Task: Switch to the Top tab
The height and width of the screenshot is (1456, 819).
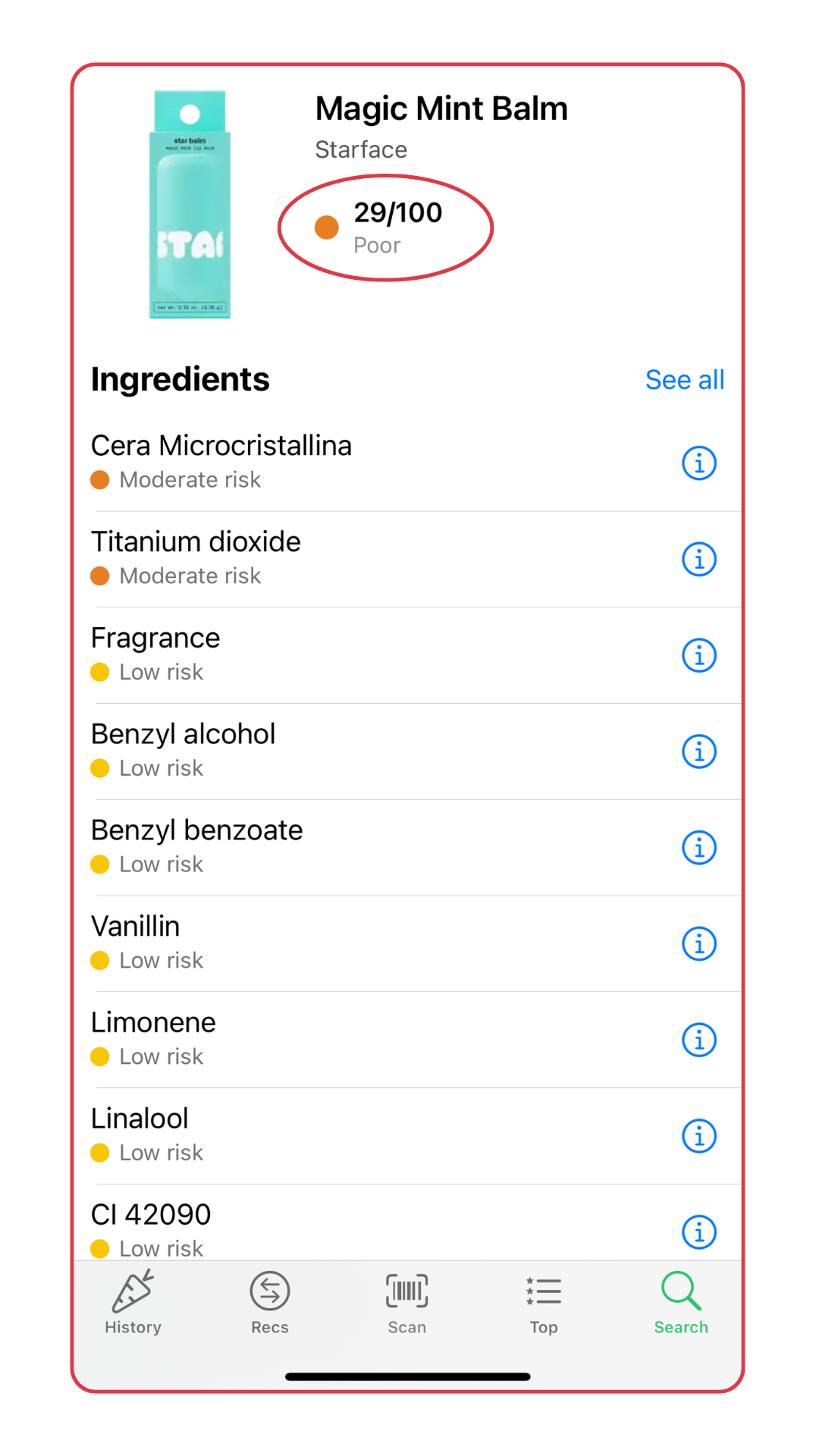Action: point(544,1303)
